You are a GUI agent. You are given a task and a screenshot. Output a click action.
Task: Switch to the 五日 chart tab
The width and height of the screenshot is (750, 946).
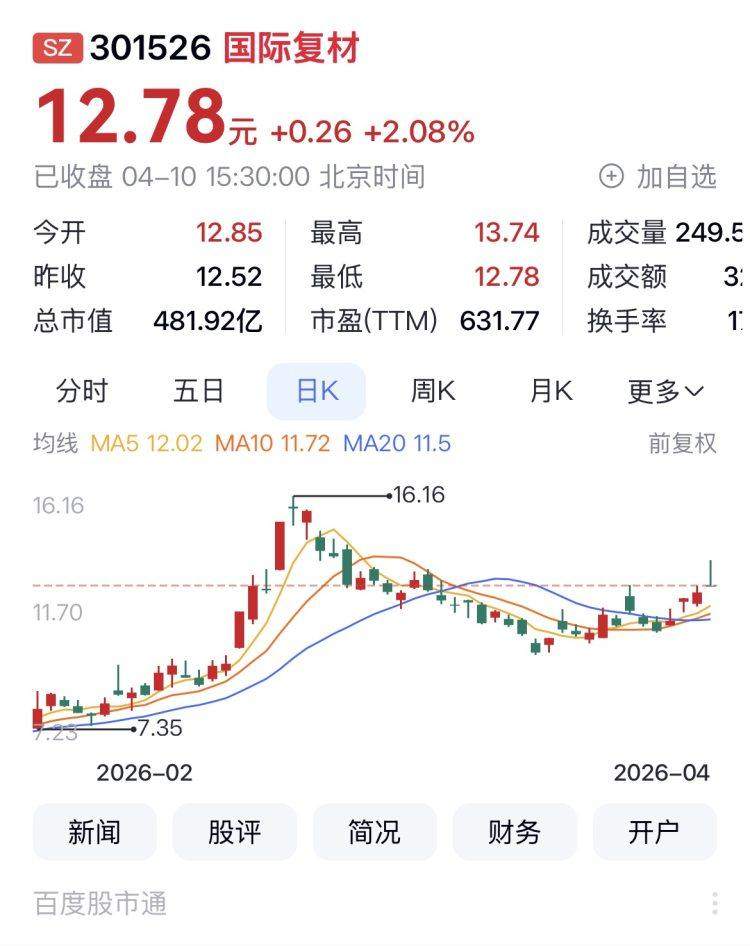pos(199,391)
